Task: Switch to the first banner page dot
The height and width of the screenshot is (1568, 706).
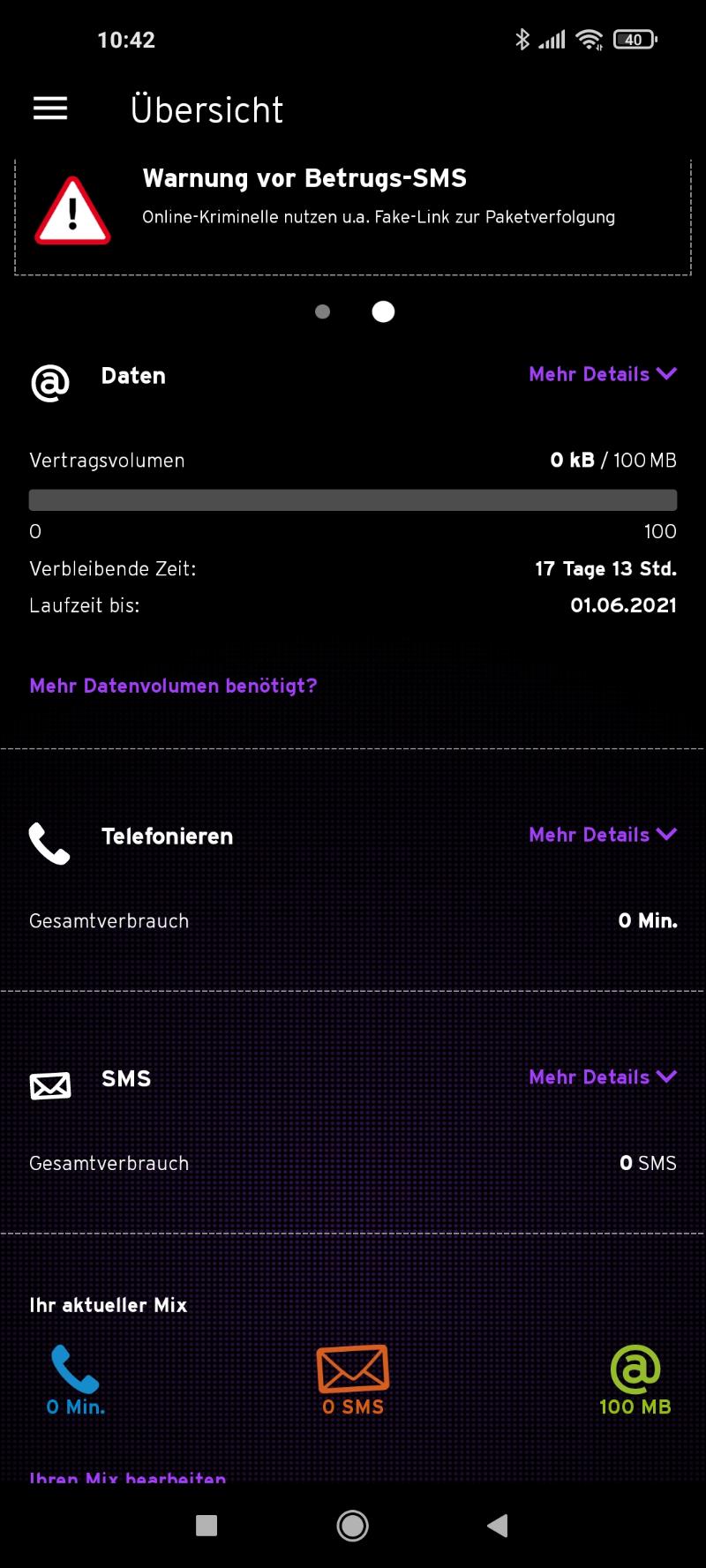Action: 323,311
